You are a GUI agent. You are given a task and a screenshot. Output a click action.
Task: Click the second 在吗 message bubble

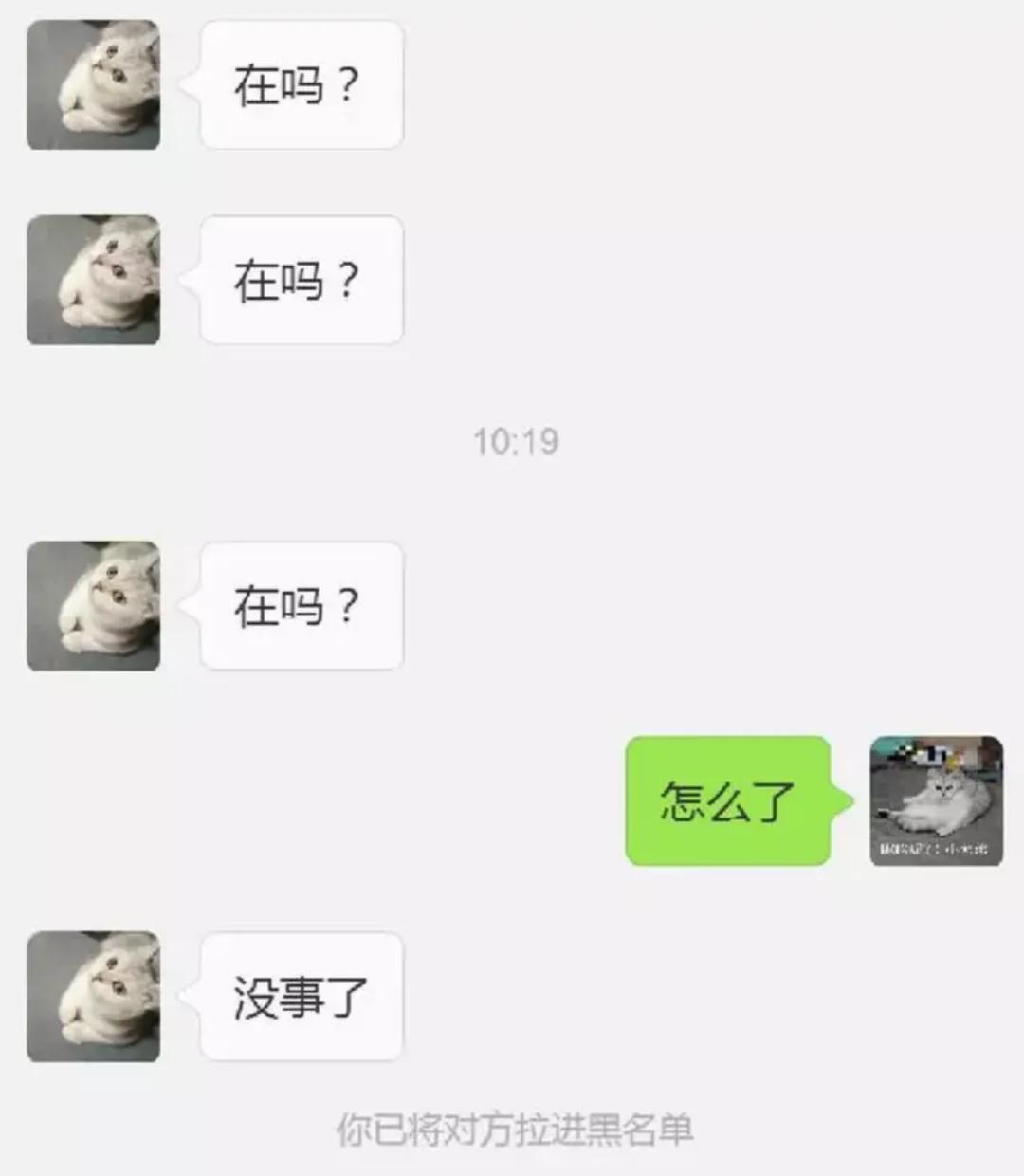[x=301, y=278]
